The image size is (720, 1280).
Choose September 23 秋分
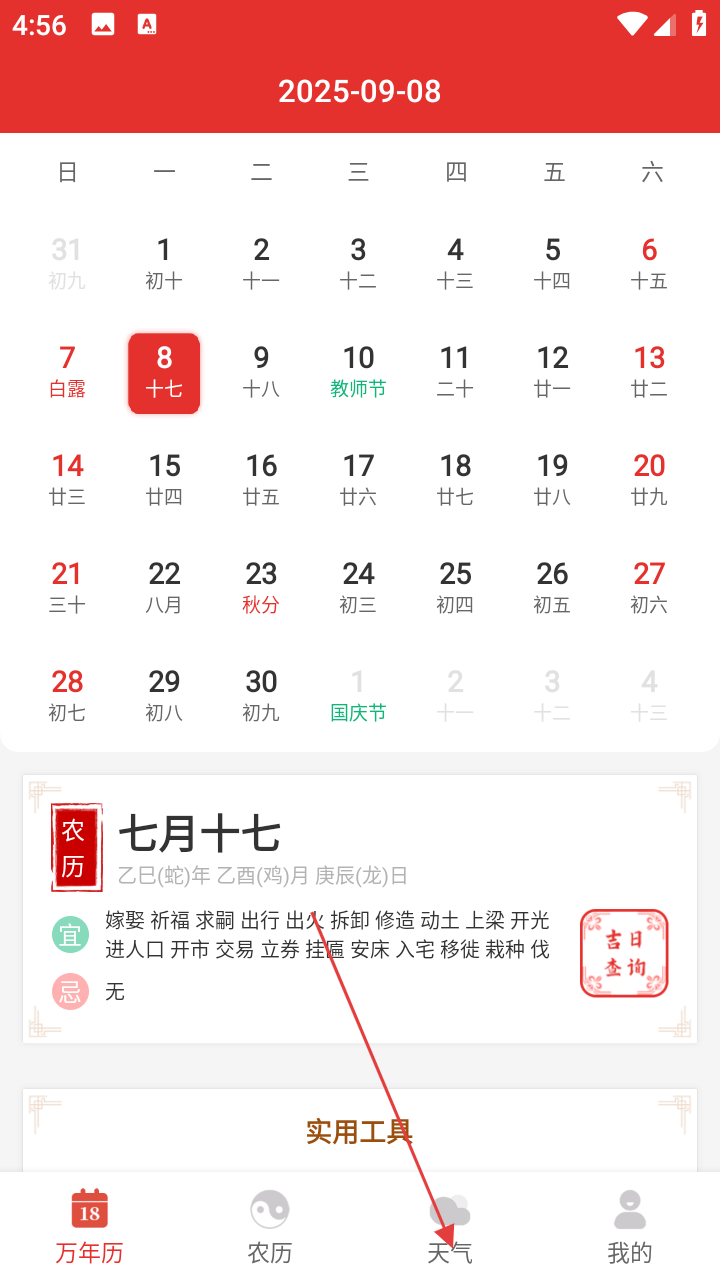261,588
